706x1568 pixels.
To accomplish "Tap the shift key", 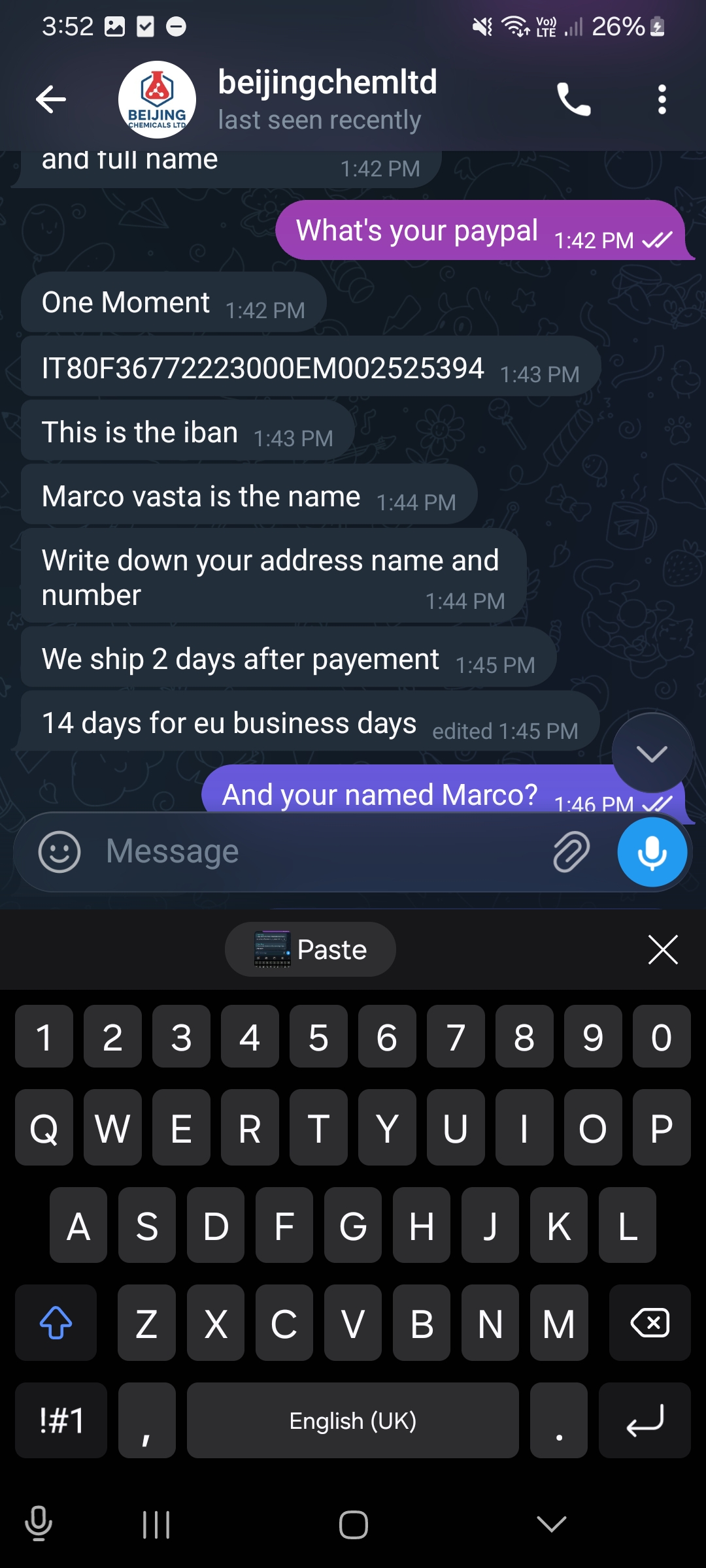I will pyautogui.click(x=56, y=1323).
